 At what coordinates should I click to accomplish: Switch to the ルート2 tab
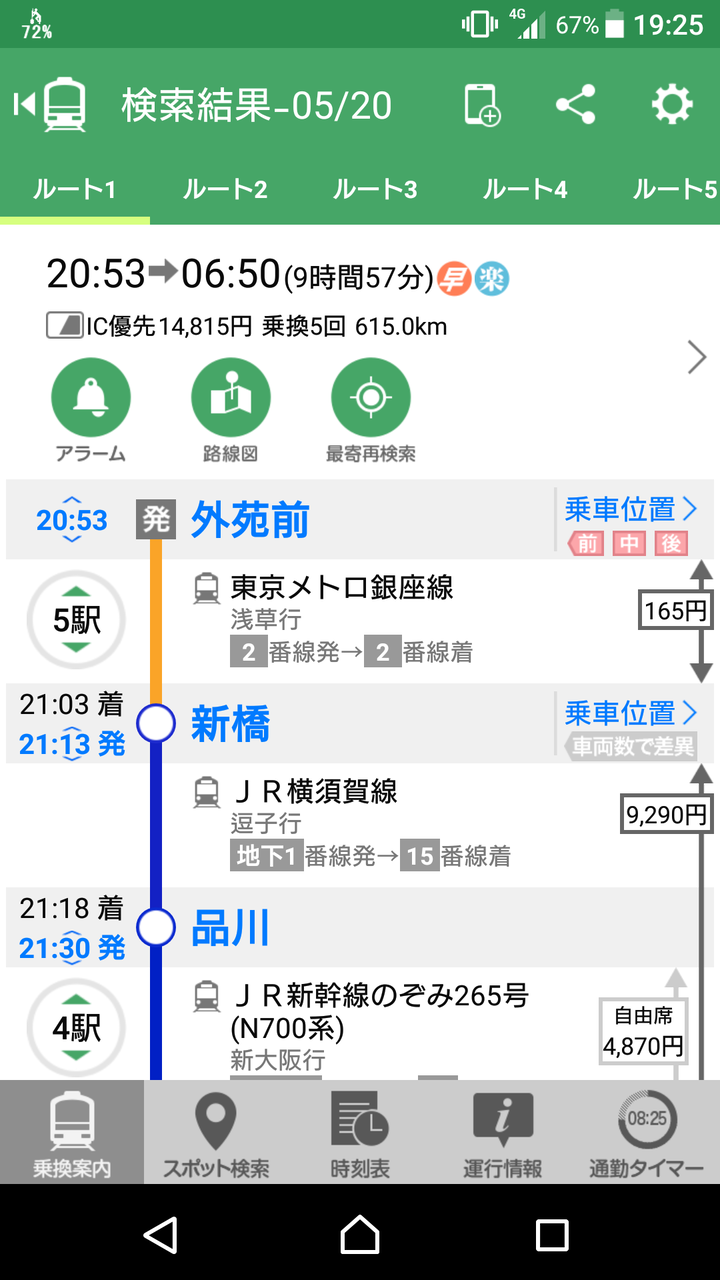225,189
